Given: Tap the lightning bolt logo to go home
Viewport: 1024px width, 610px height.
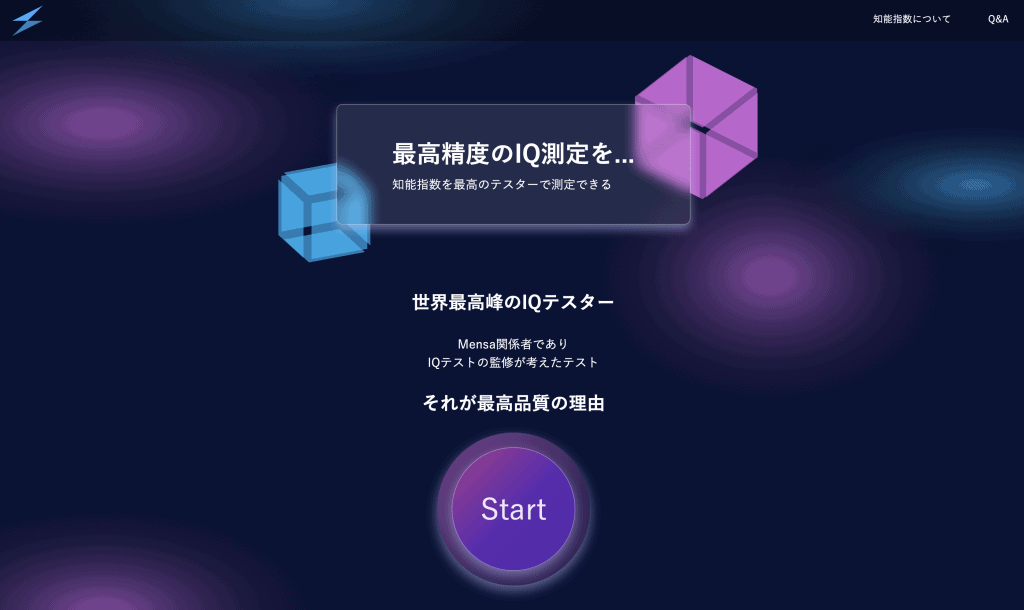Looking at the screenshot, I should [x=27, y=20].
